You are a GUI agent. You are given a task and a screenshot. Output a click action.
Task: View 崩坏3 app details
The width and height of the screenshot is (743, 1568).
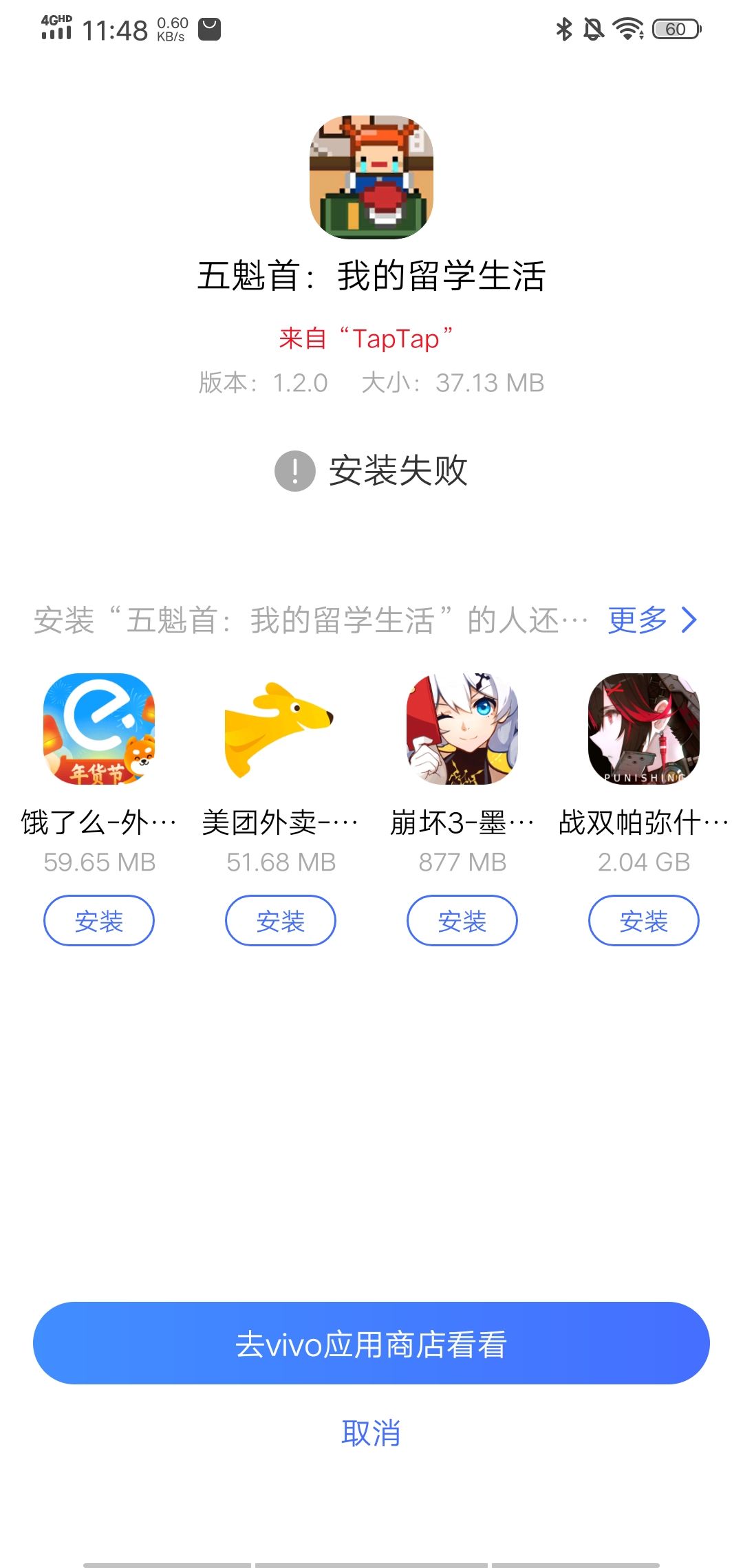tap(462, 728)
